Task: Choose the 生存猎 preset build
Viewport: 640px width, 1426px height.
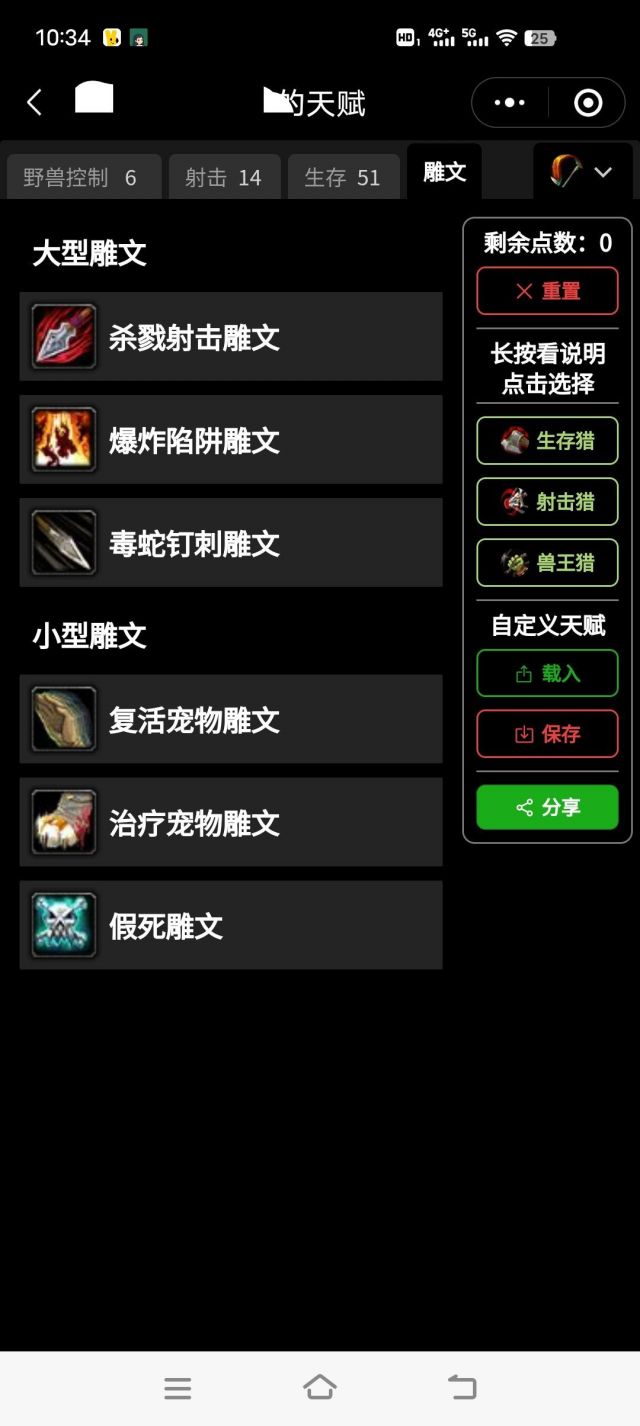Action: [x=547, y=441]
